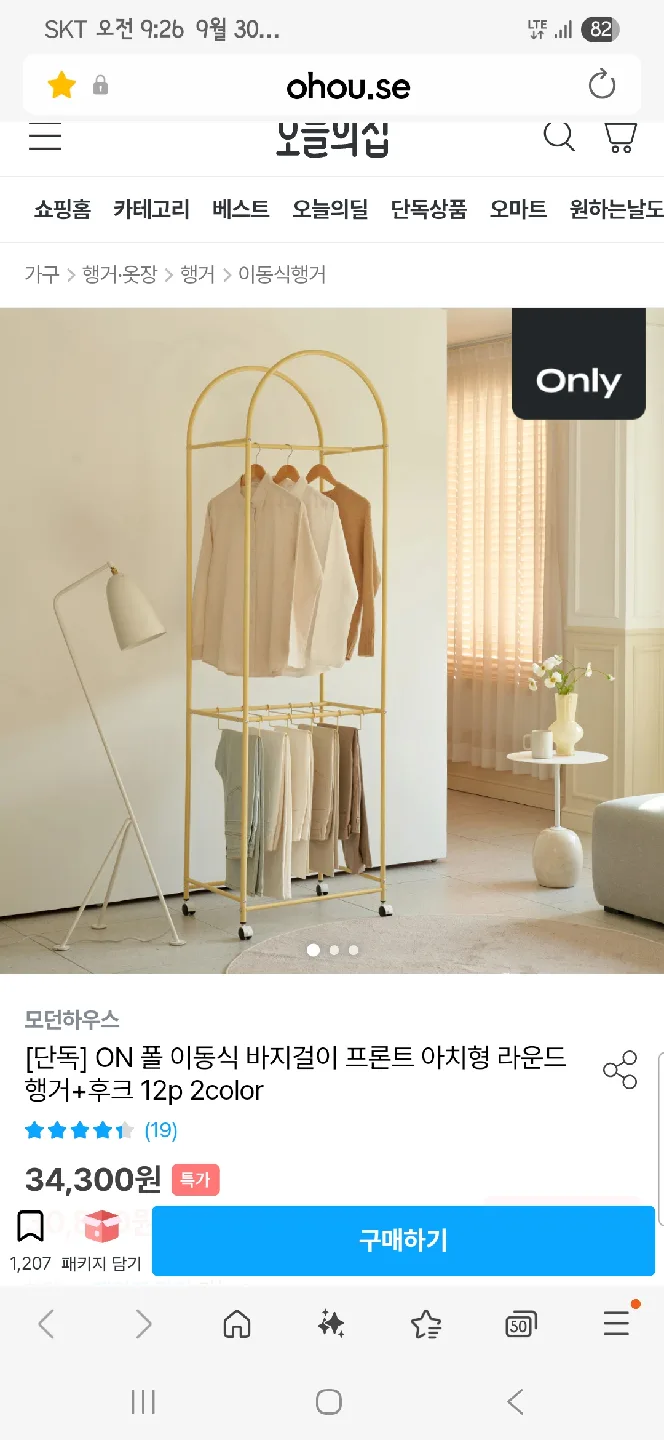Bookmark this product

tap(30, 1228)
